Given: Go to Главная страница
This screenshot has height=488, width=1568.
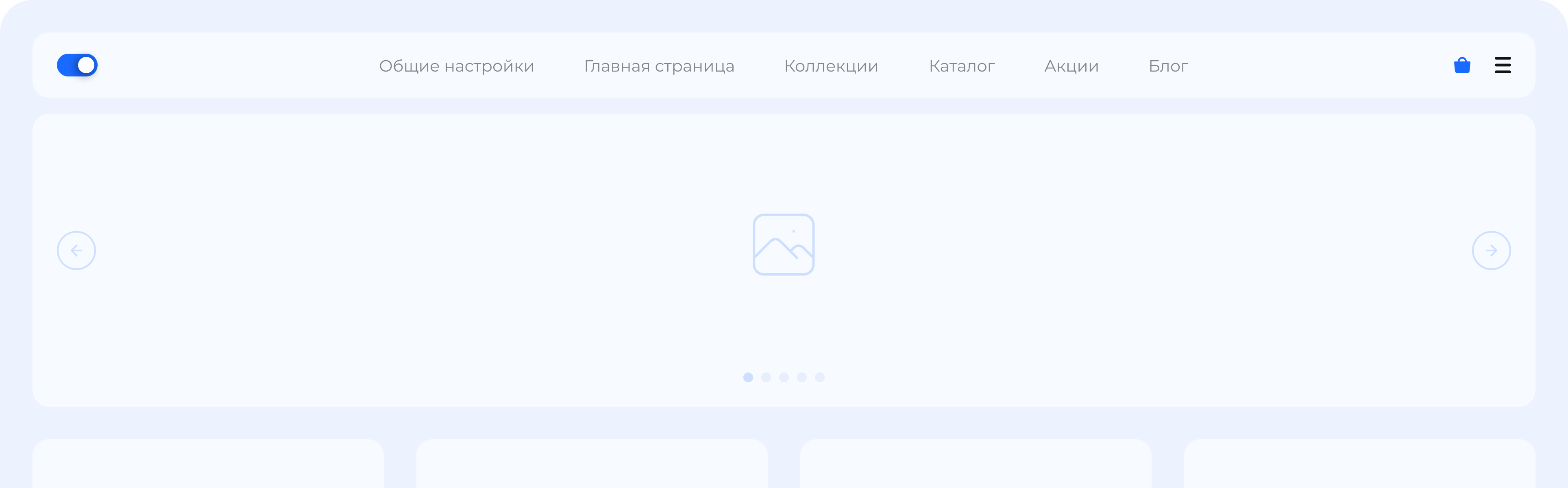Looking at the screenshot, I should [659, 66].
